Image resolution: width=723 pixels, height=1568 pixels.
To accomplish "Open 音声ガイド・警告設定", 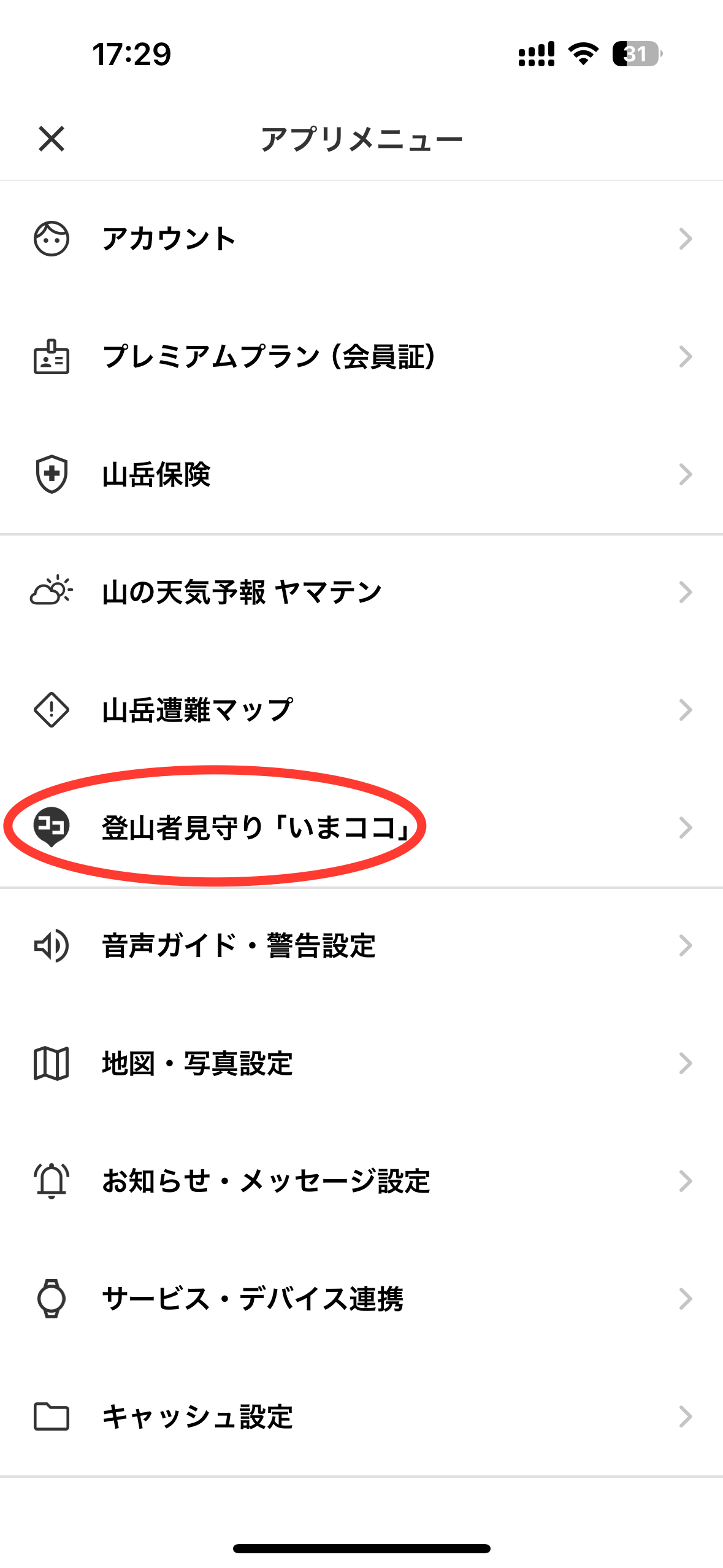I will [x=361, y=945].
